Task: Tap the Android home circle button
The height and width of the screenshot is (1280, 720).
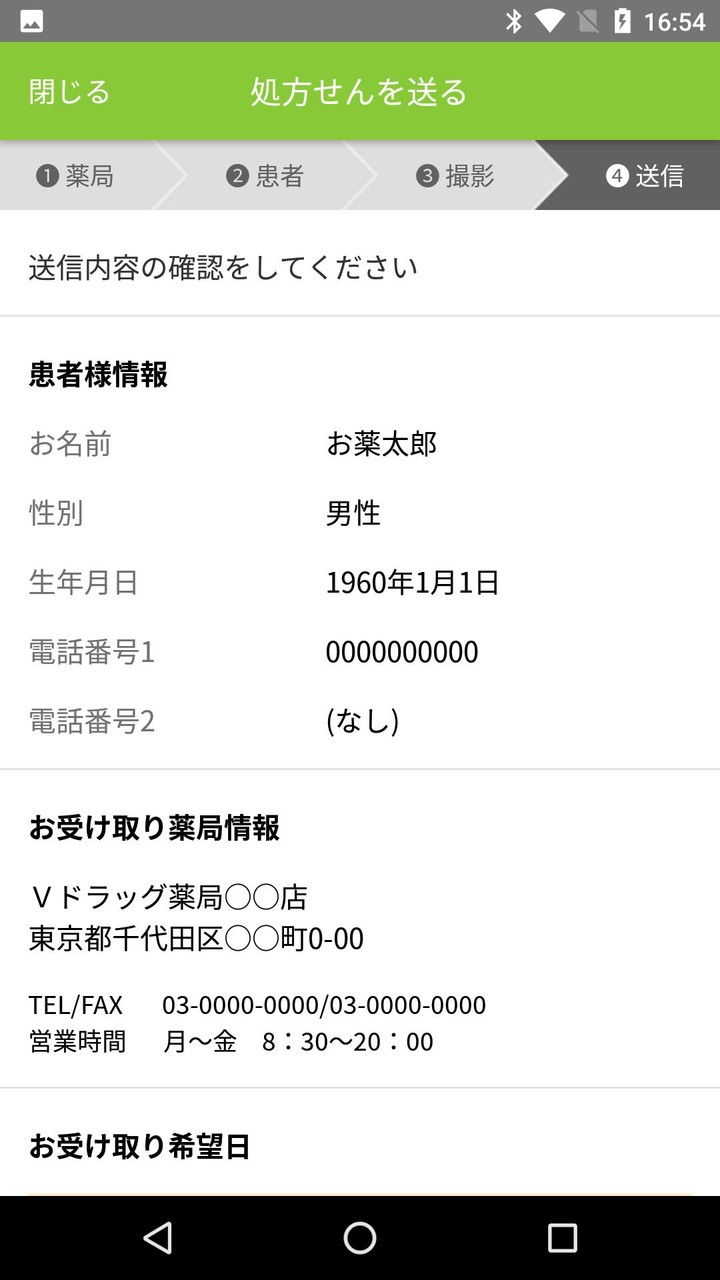Action: 359,1237
